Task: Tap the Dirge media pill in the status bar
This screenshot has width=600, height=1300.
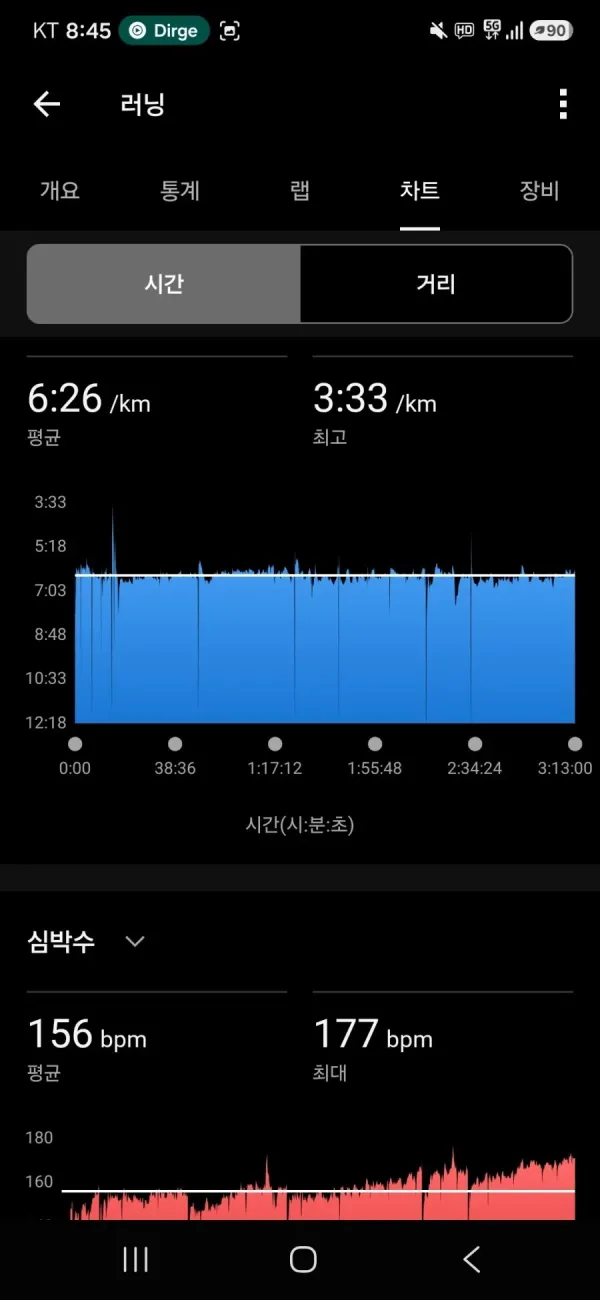Action: pos(164,31)
